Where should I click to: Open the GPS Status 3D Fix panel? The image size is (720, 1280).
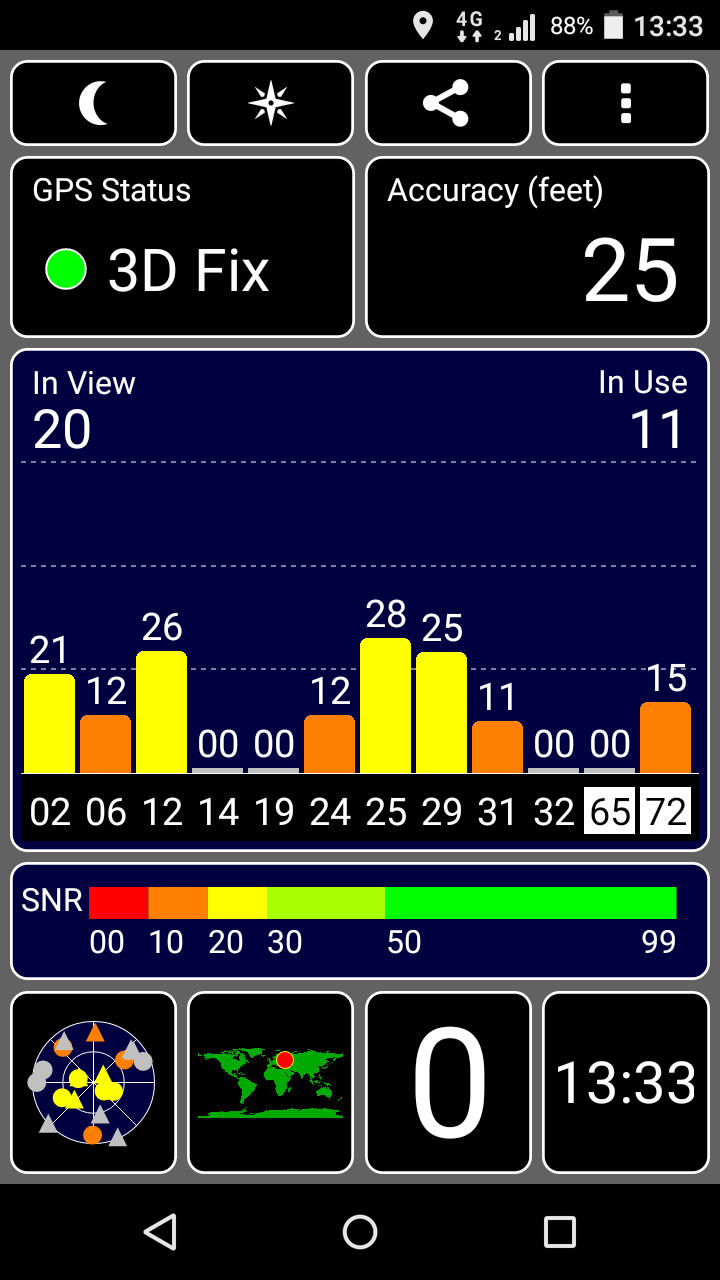coord(182,247)
